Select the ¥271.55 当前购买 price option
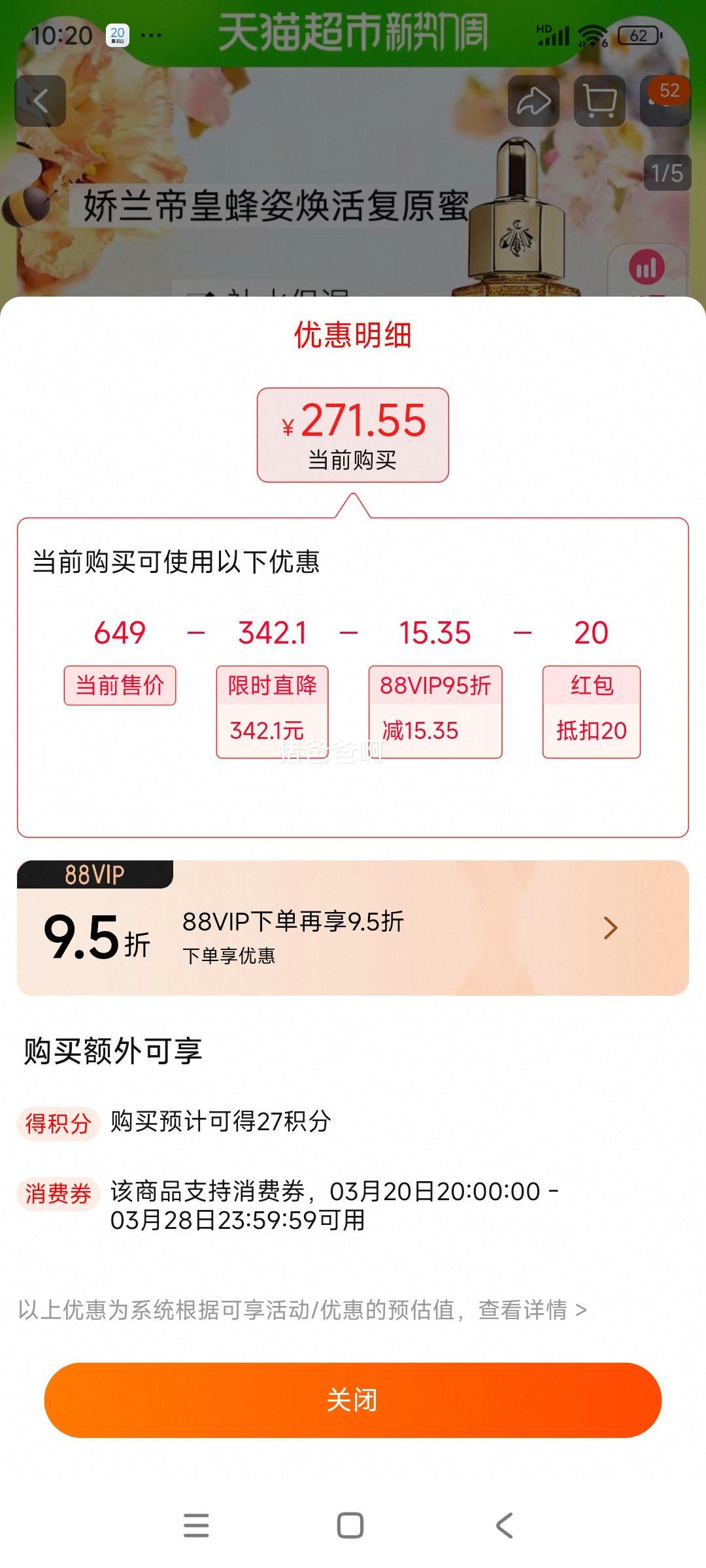Viewport: 706px width, 1568px height. click(x=353, y=435)
